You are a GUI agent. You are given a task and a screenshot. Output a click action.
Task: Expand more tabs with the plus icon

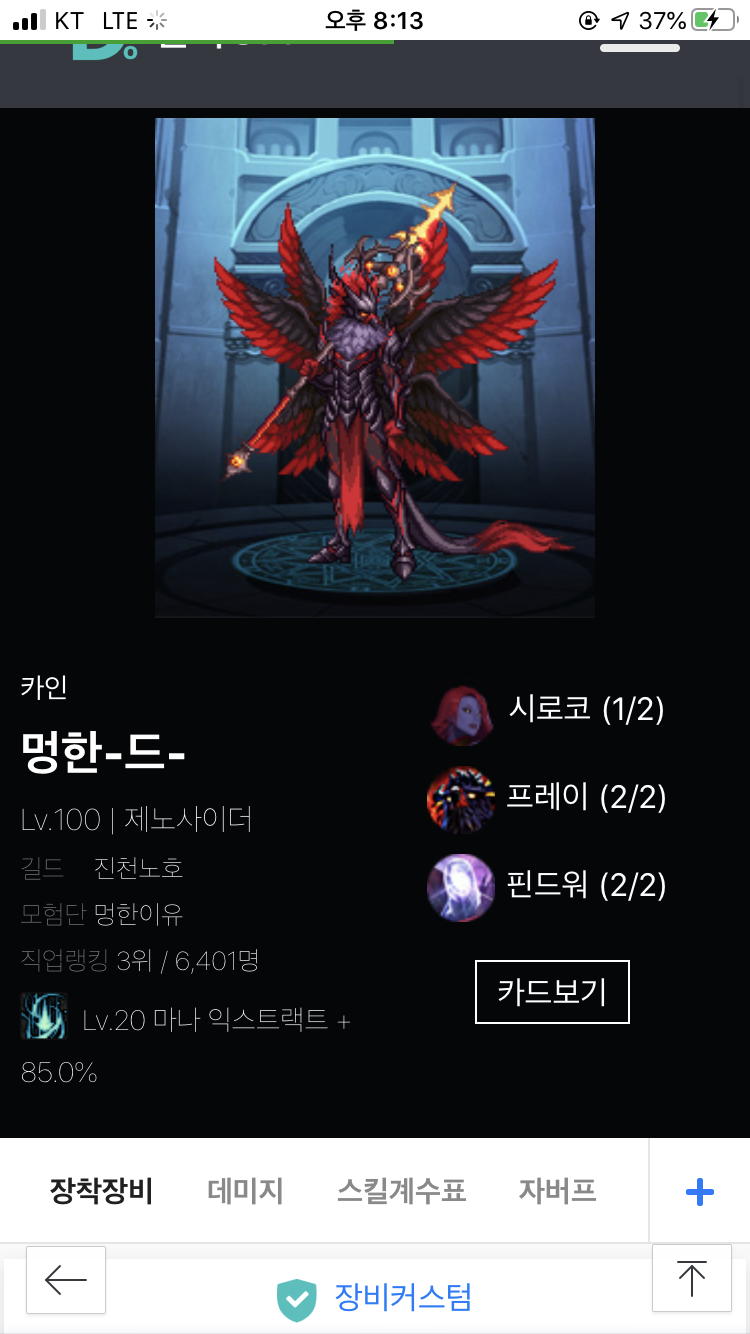pyautogui.click(x=700, y=1191)
